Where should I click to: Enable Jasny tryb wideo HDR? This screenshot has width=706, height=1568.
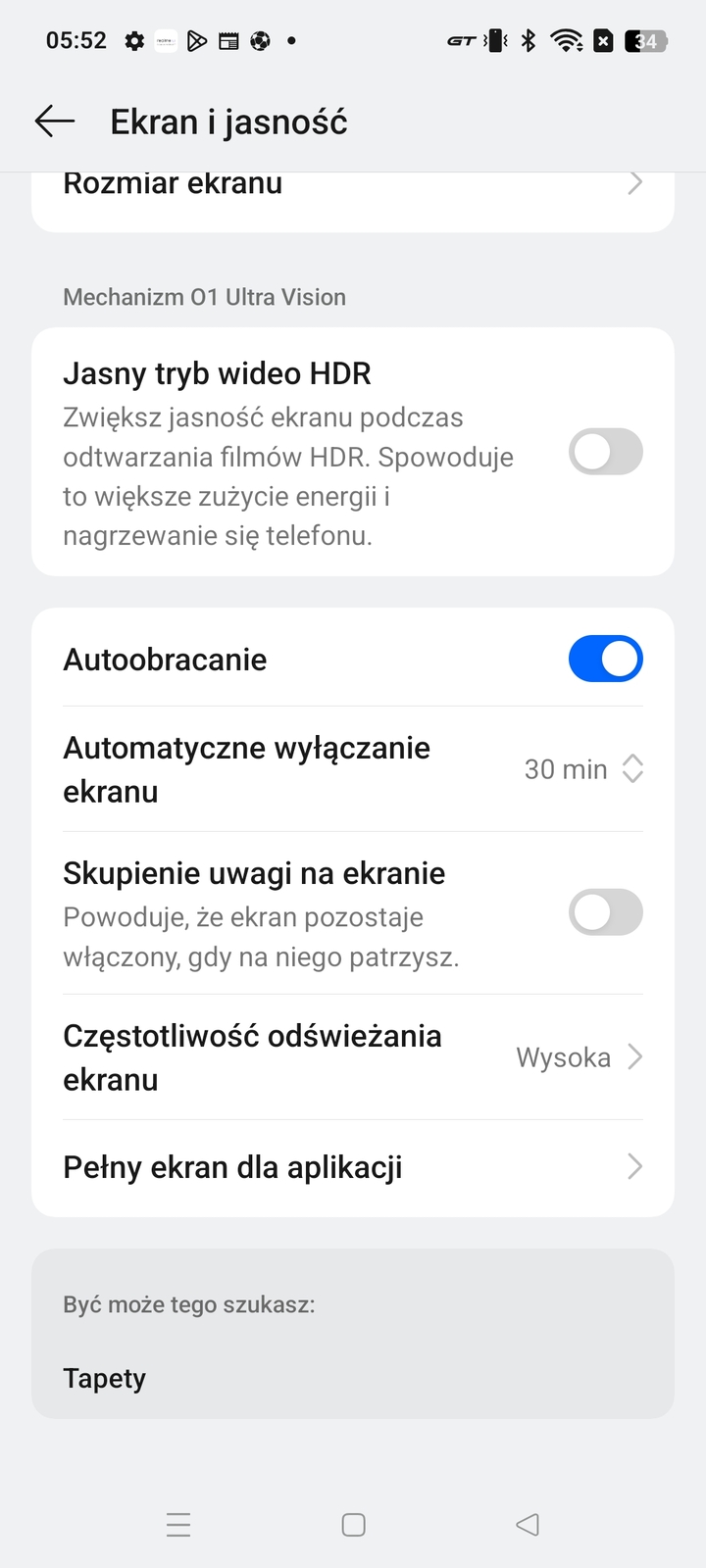(x=605, y=453)
